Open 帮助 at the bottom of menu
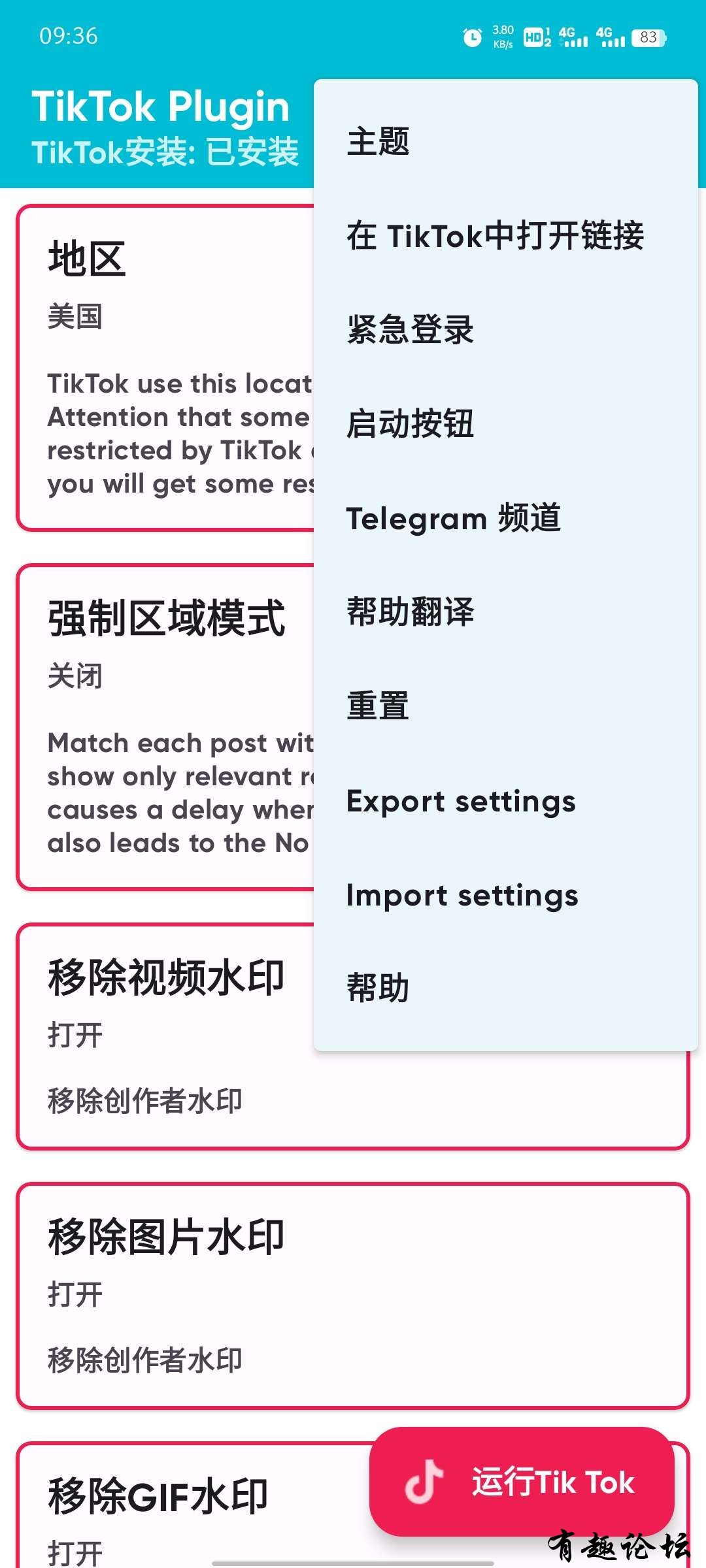 505,988
